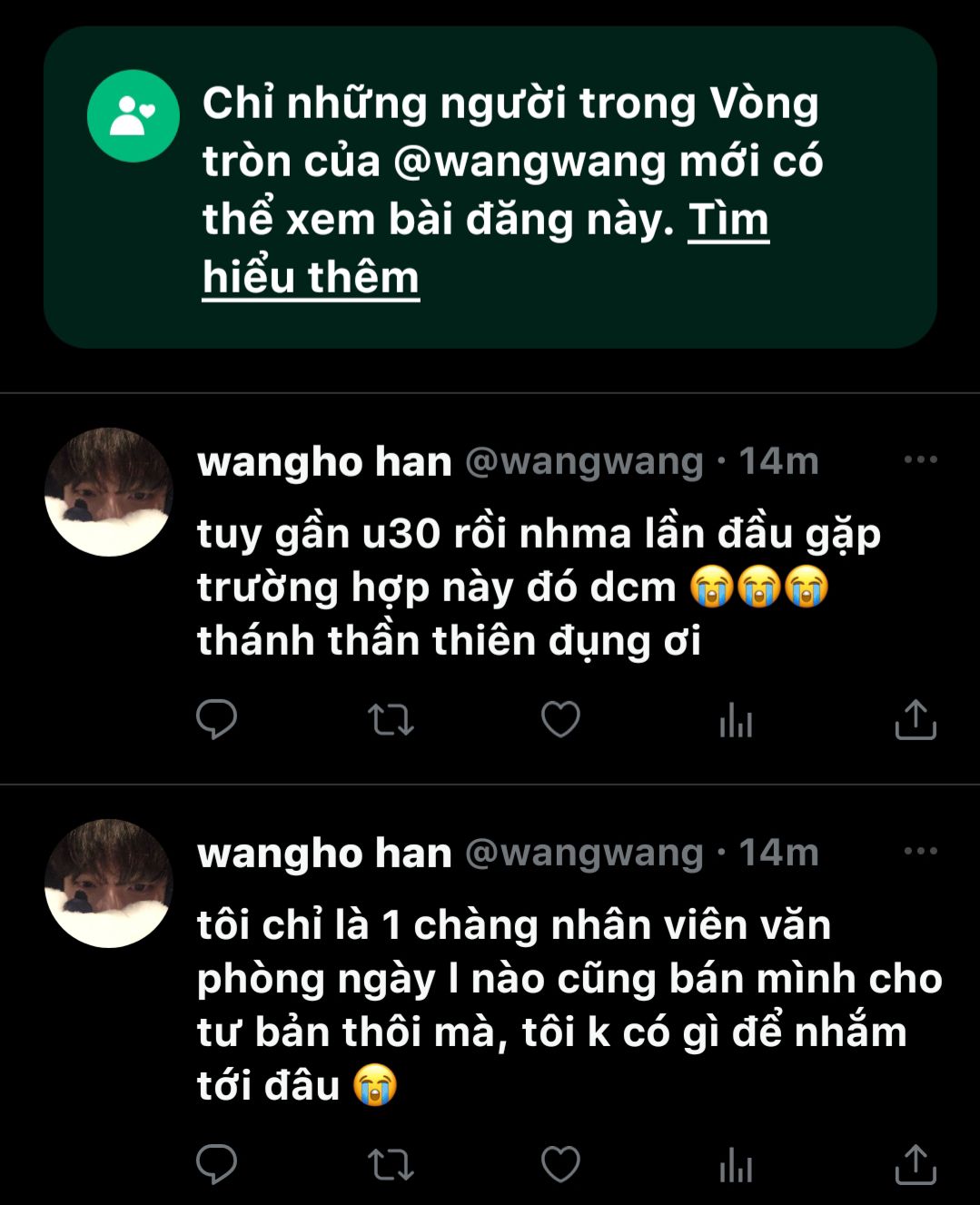Screen dimensions: 980x1205
Task: Reply to the "nhân viên văn phòng" tweet
Action: click(x=216, y=1164)
